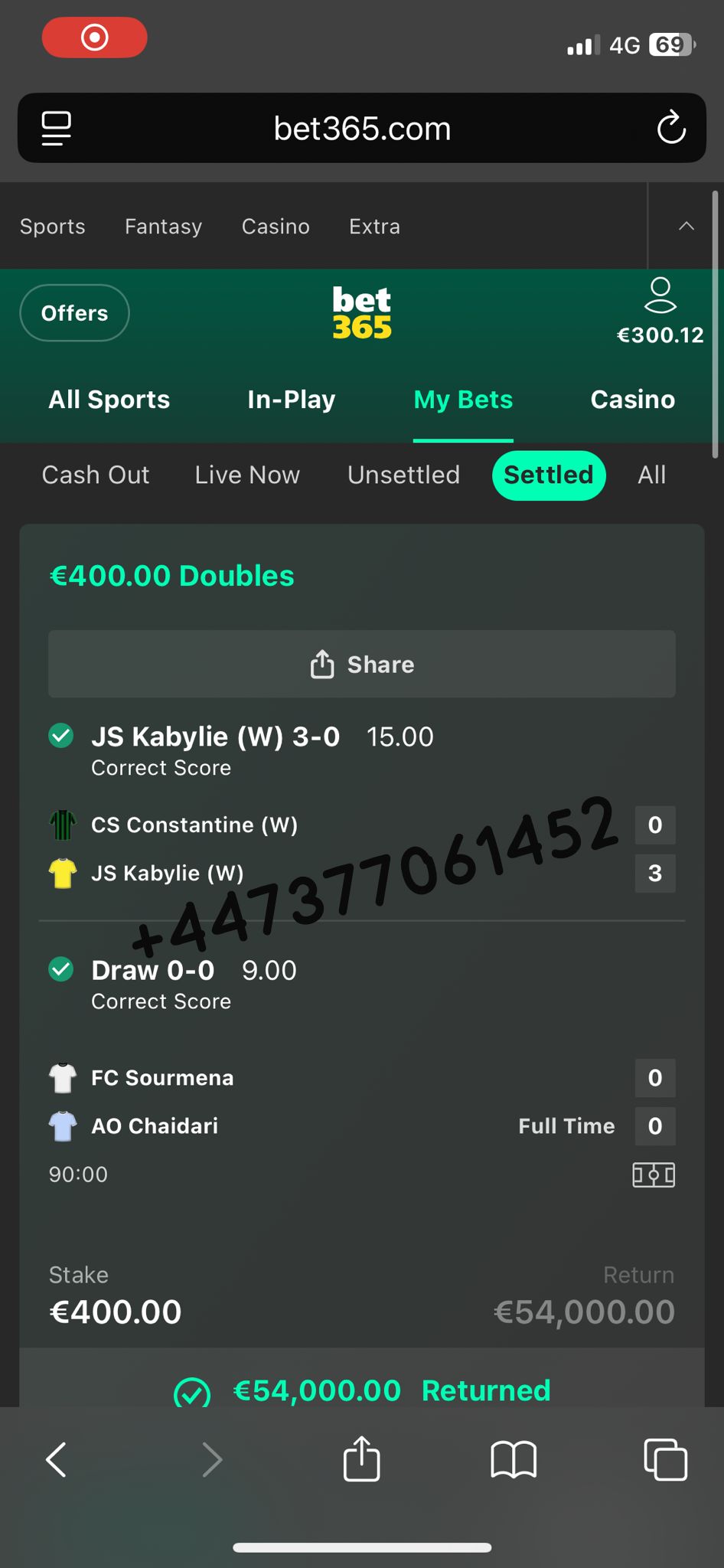Open the Extra section
The width and height of the screenshot is (724, 1568).
tap(374, 227)
